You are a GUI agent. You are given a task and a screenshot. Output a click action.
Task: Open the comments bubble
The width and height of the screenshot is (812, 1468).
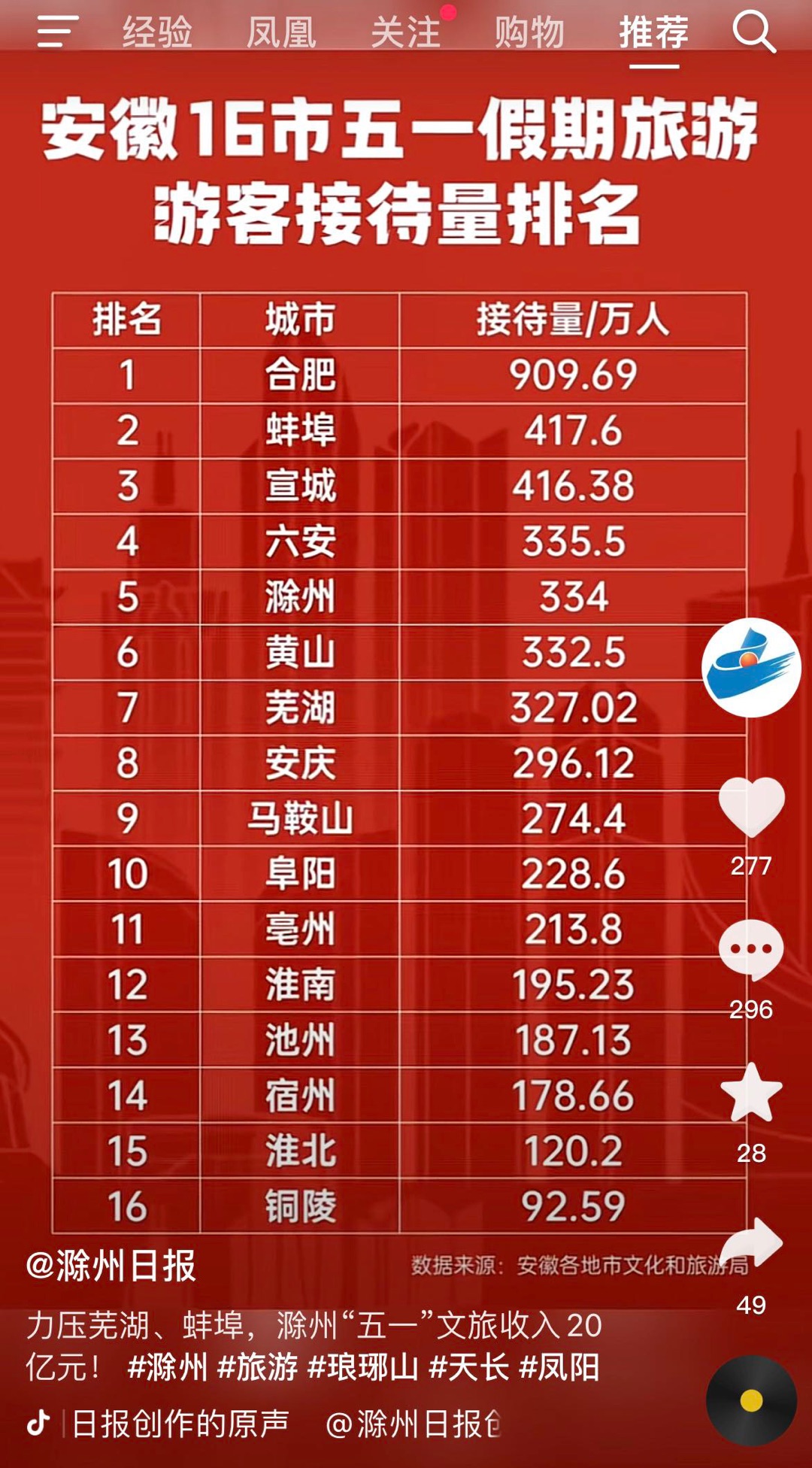(751, 950)
